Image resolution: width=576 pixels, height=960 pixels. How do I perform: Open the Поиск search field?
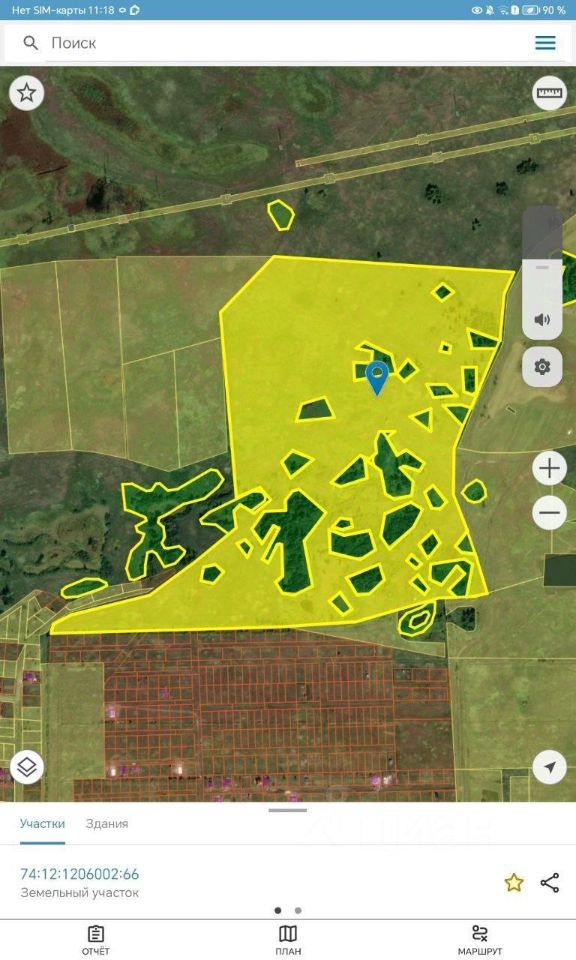pos(269,43)
